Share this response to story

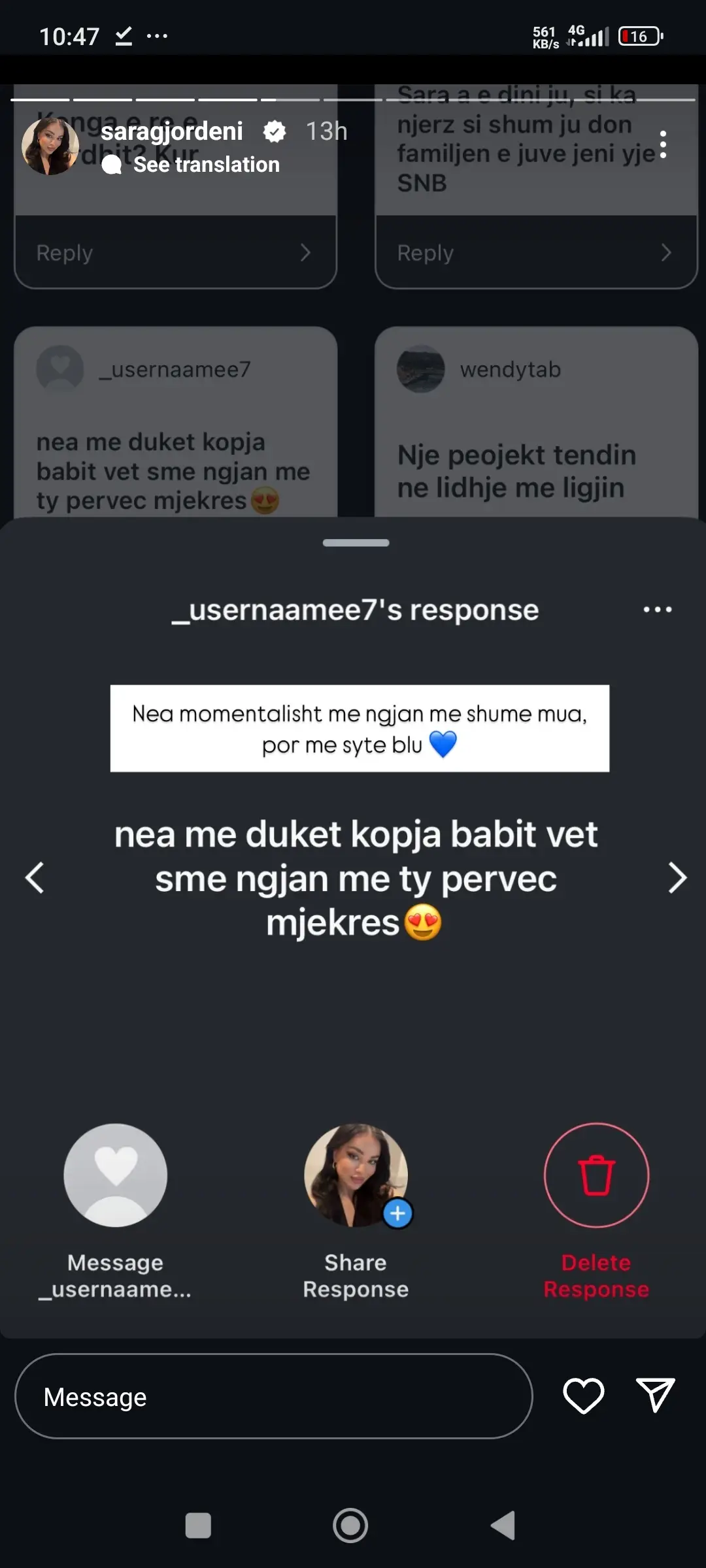[356, 1175]
